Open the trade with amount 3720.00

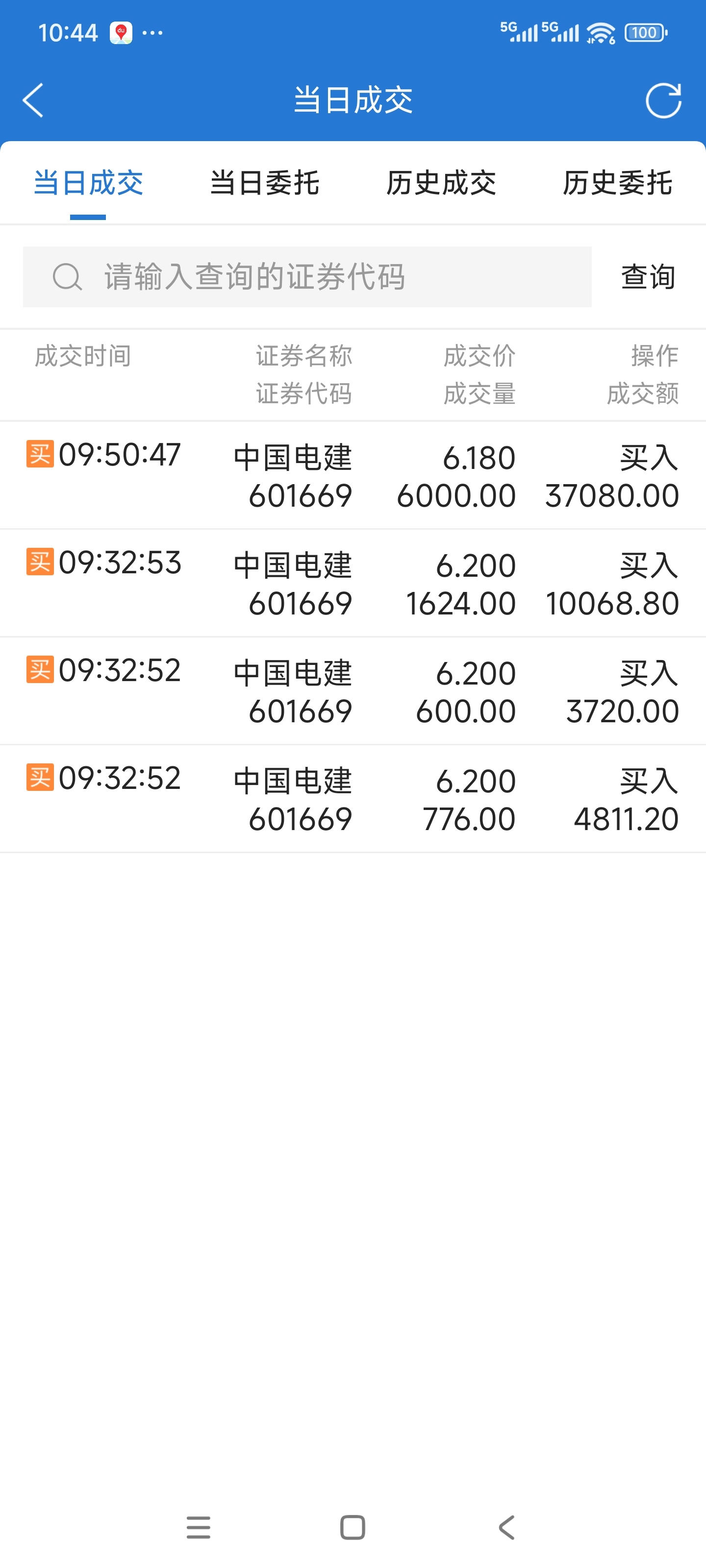[x=353, y=691]
